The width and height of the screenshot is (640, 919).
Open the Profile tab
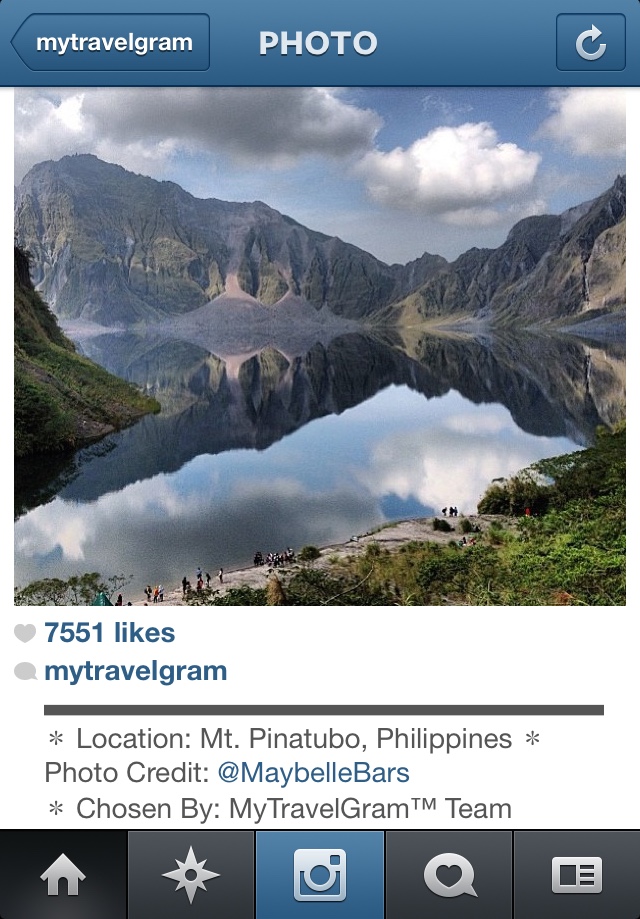pyautogui.click(x=577, y=875)
